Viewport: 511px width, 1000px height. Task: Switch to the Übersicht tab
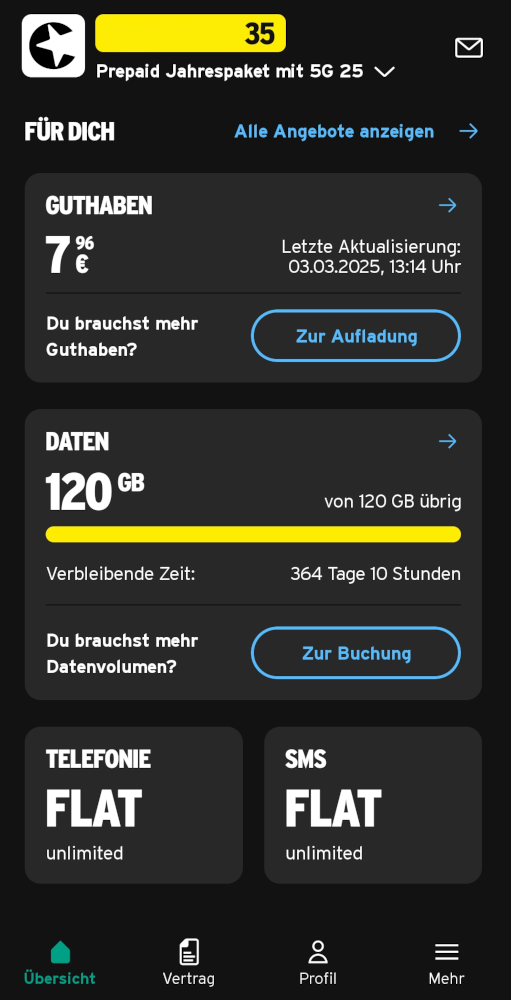coord(60,963)
